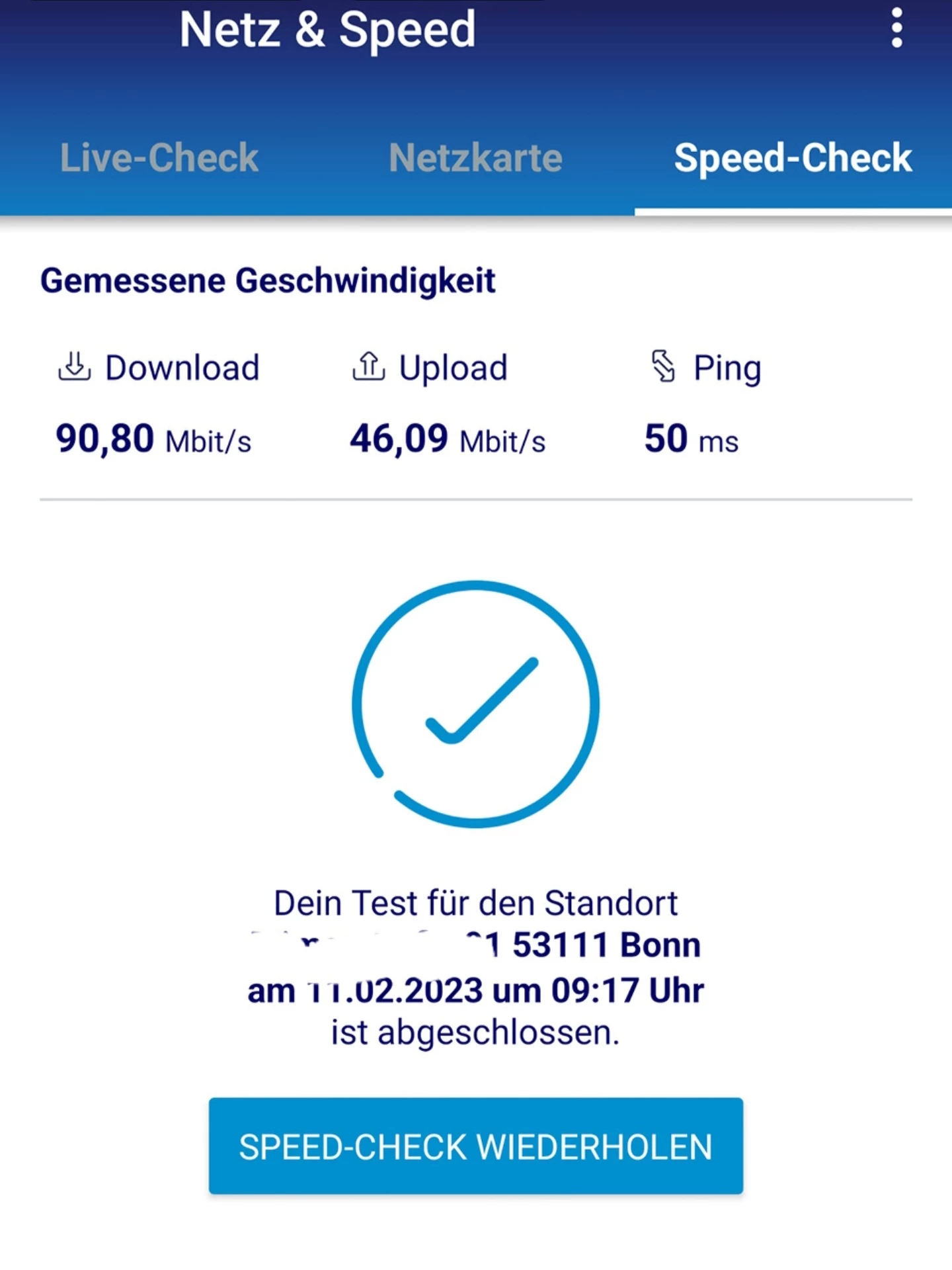The height and width of the screenshot is (1270, 952).
Task: Open the three-dot overflow menu
Action: (896, 28)
